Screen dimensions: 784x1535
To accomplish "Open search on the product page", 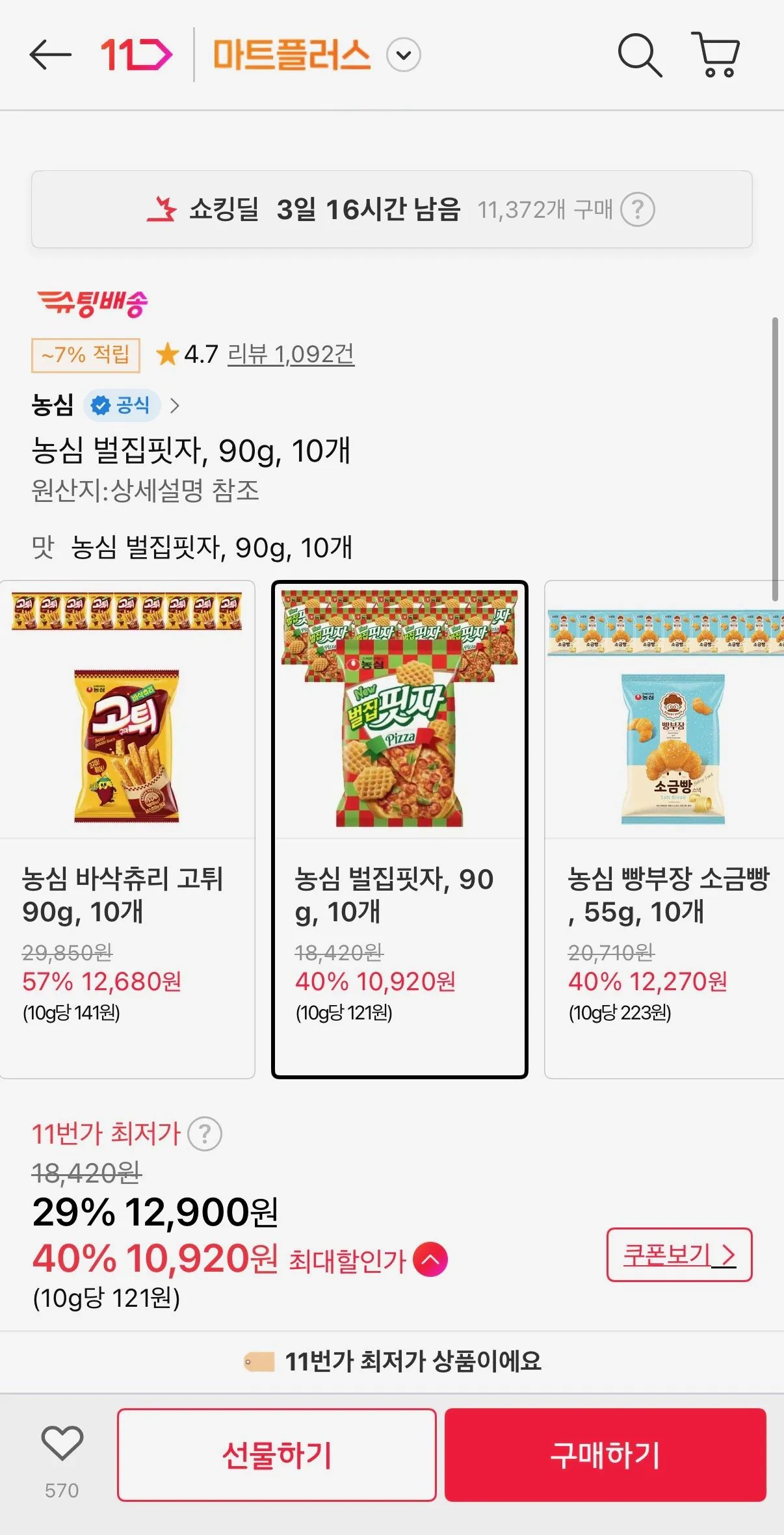I will (641, 55).
